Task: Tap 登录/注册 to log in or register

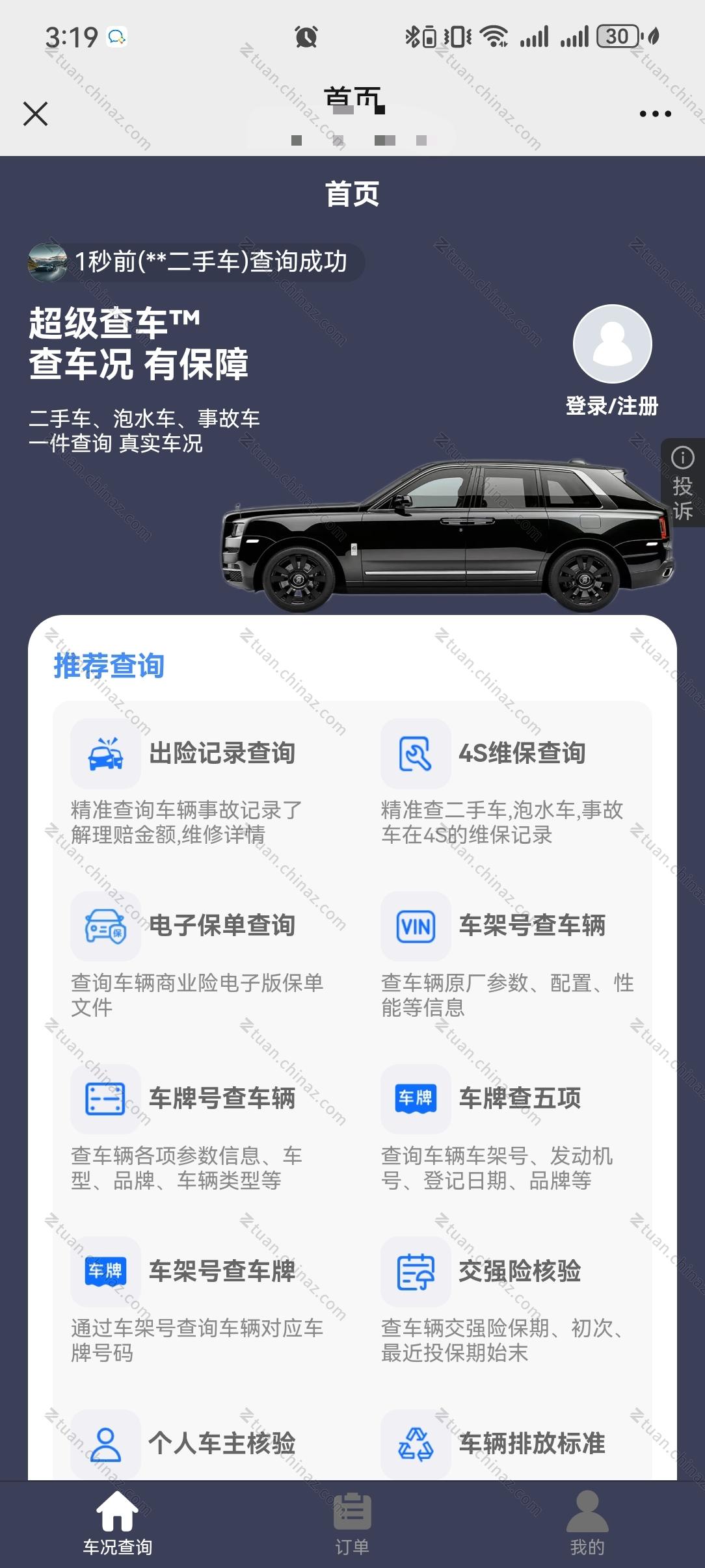Action: point(612,406)
